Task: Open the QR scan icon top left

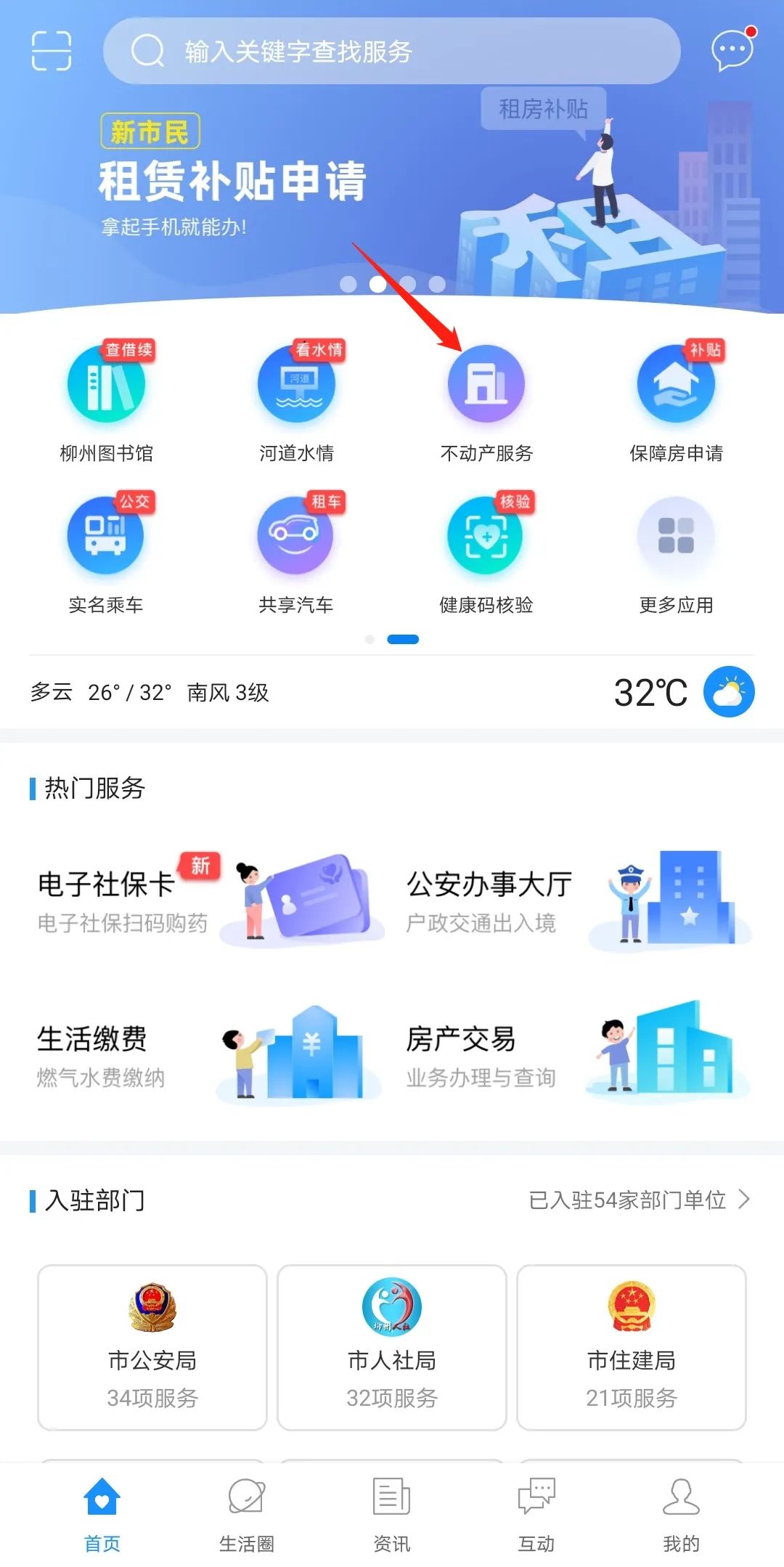Action: [51, 51]
